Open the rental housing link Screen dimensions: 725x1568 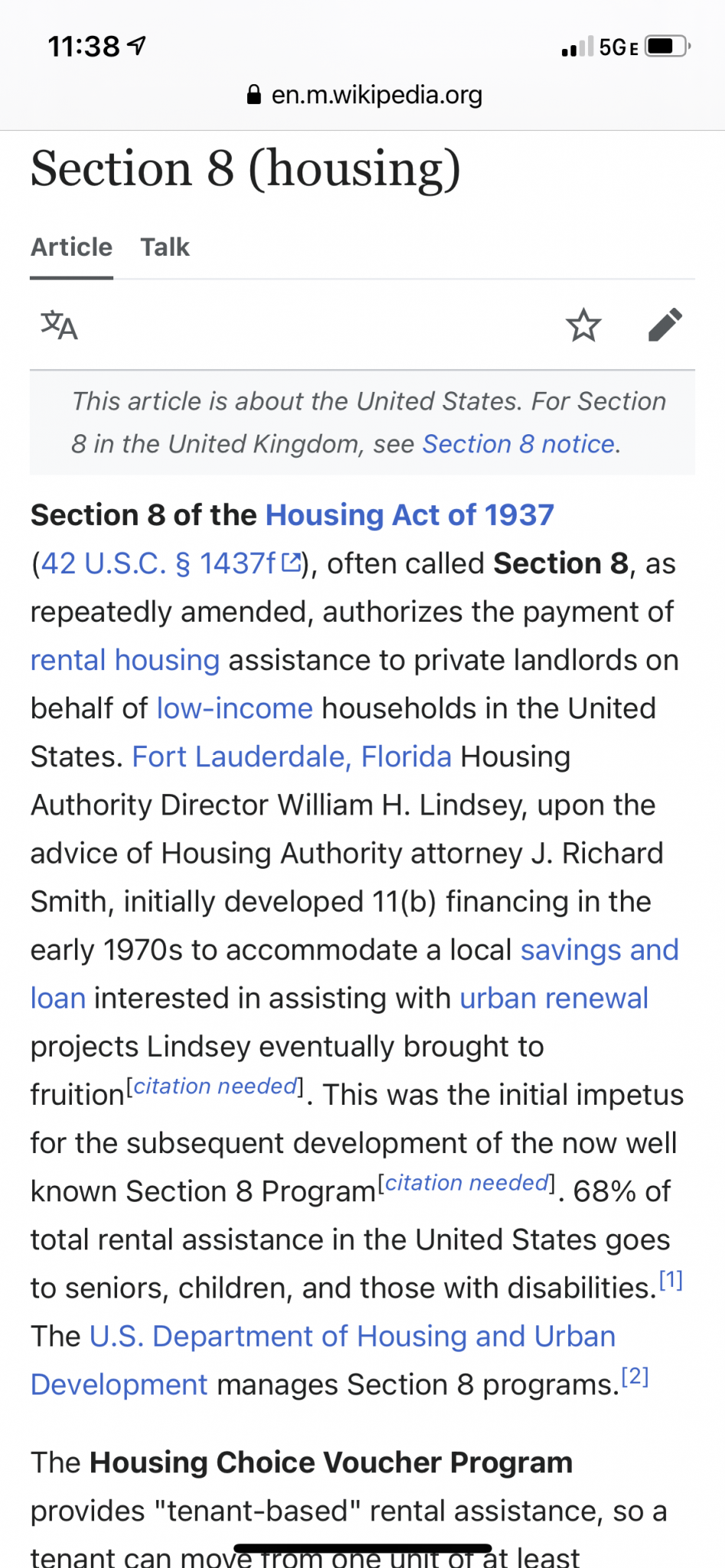click(125, 660)
